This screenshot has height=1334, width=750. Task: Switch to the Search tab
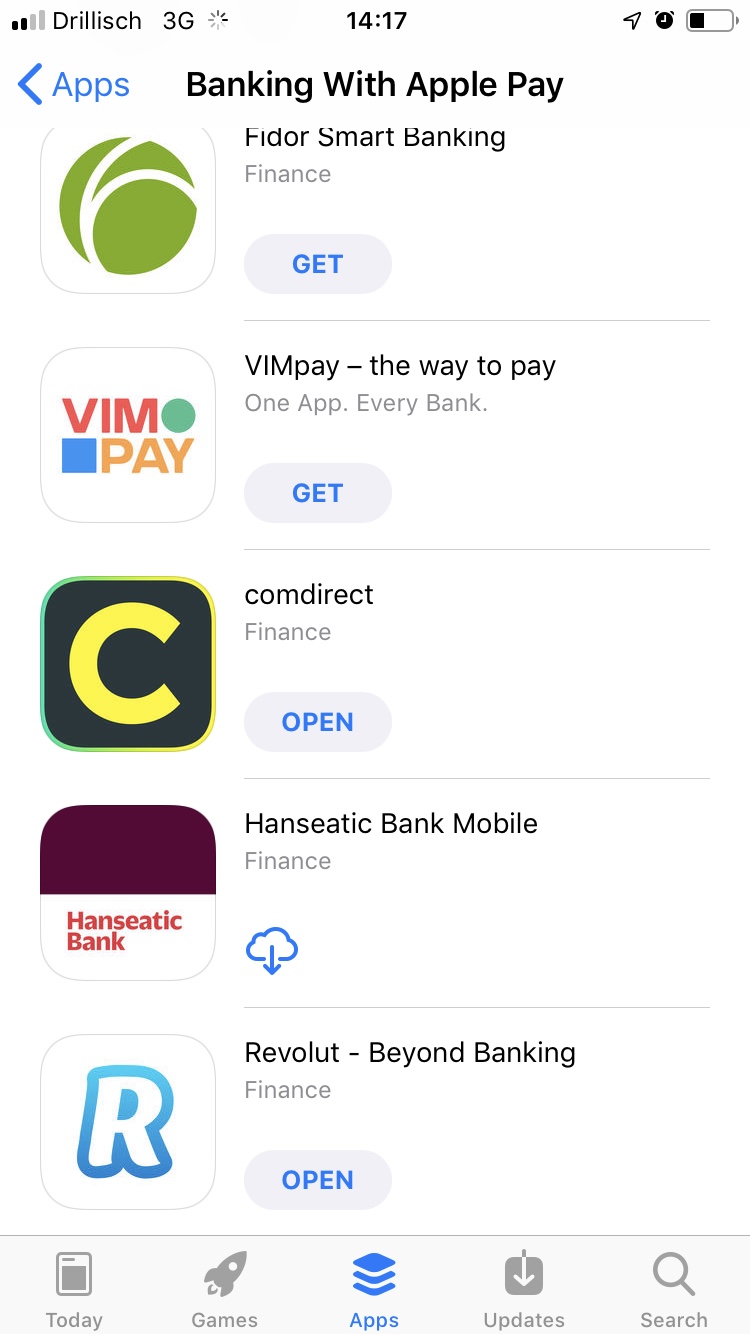[674, 1290]
